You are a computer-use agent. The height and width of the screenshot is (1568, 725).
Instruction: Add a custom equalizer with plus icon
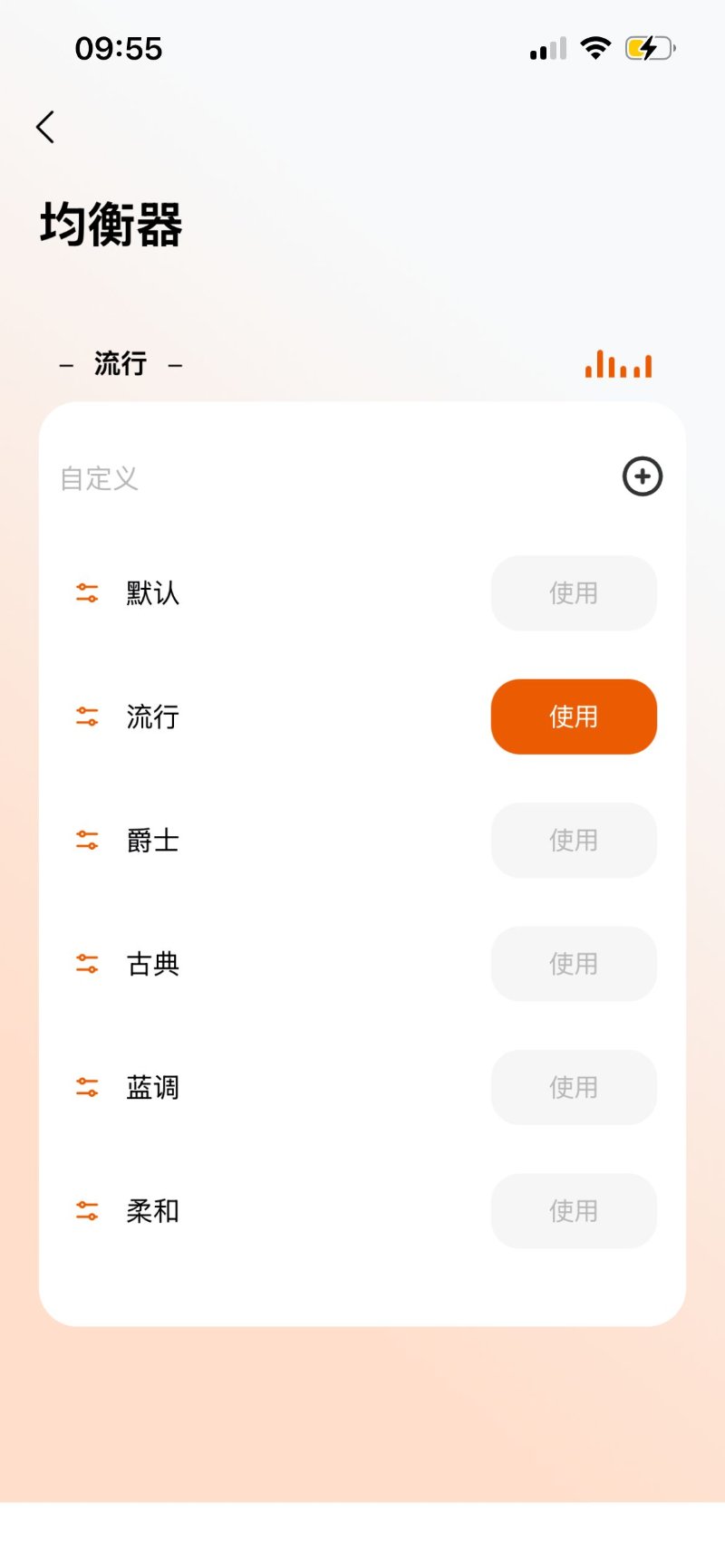[642, 476]
